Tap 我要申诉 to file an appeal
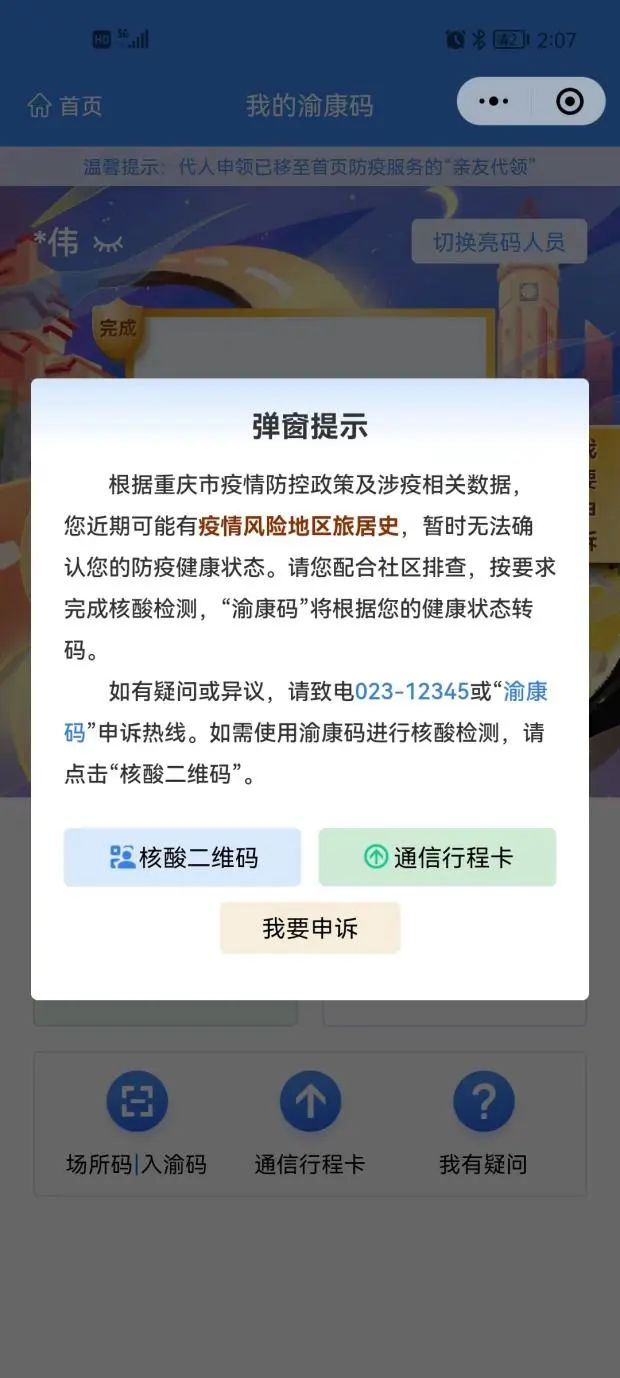The height and width of the screenshot is (1378, 620). (x=310, y=928)
